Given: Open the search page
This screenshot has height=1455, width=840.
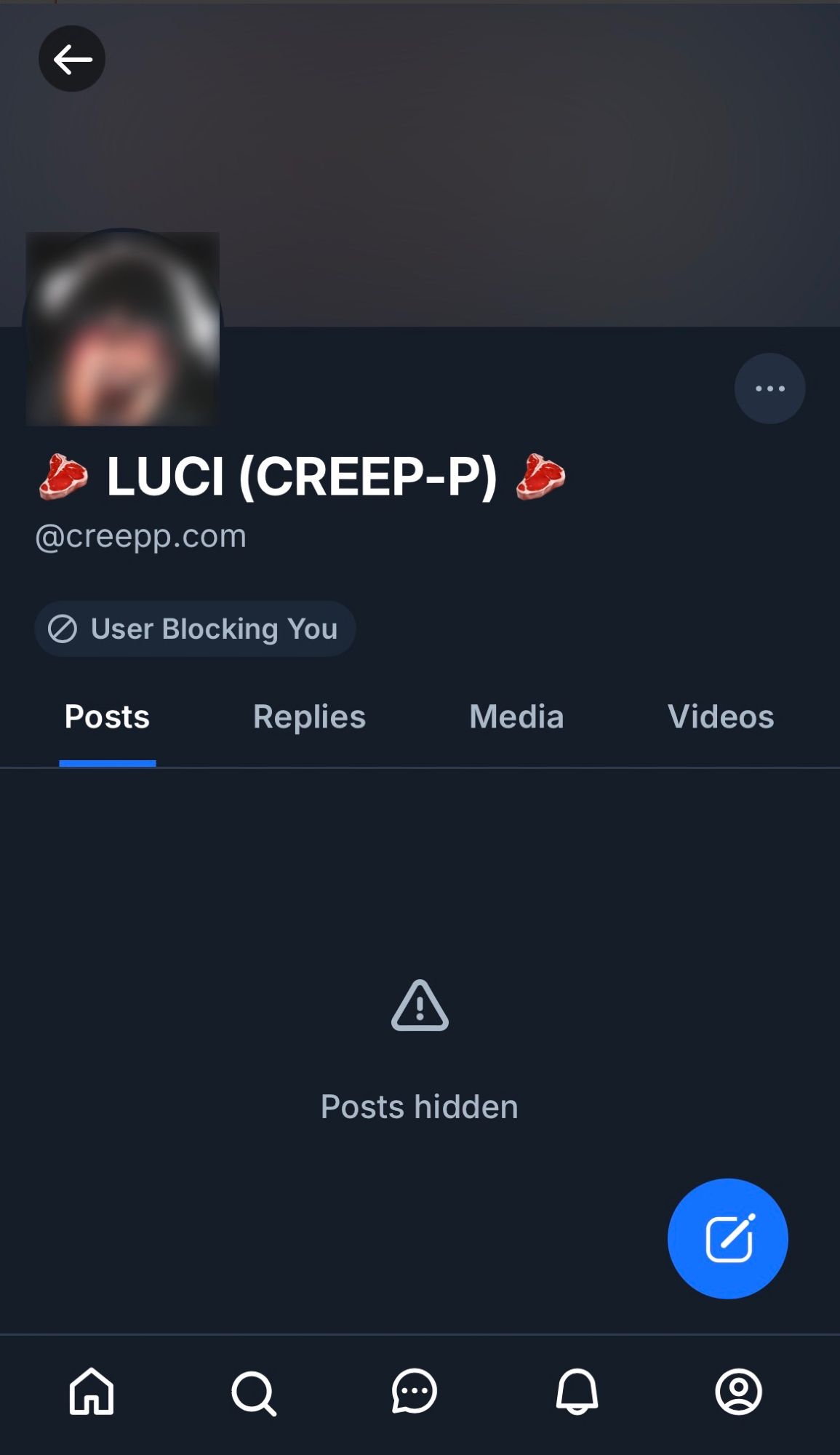Looking at the screenshot, I should (x=253, y=1392).
